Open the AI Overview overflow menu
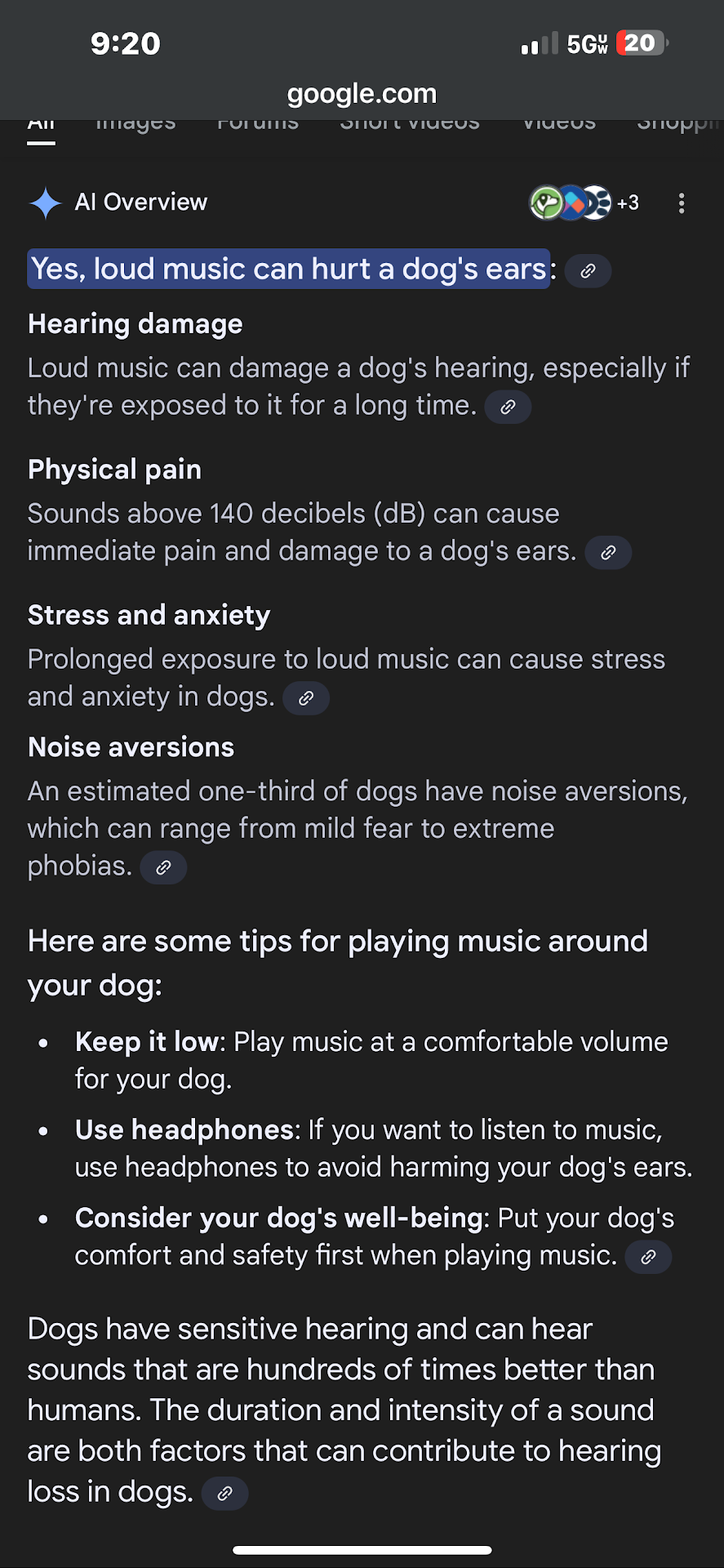Screen dimensions: 724x1568 [681, 203]
